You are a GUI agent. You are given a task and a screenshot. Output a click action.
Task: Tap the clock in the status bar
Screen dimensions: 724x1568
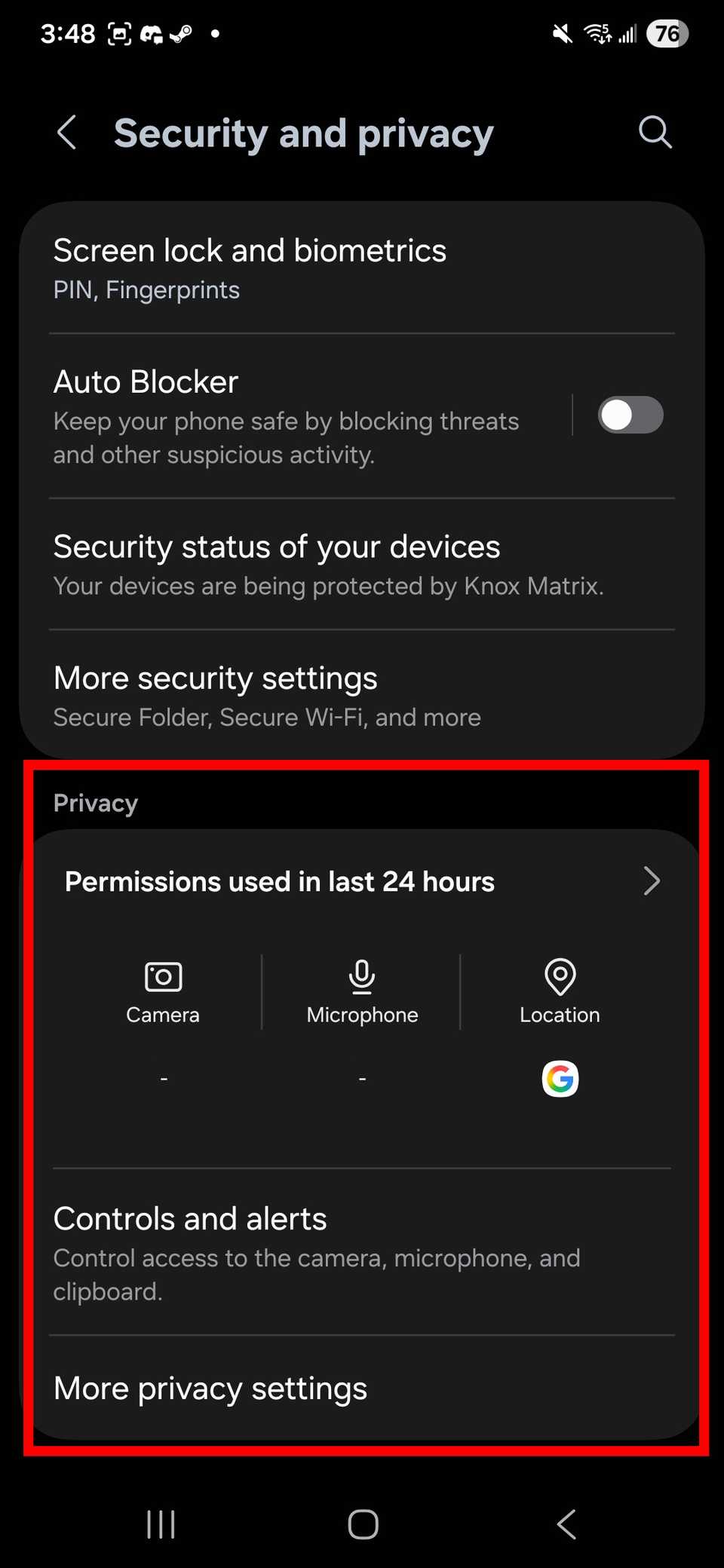click(x=66, y=33)
